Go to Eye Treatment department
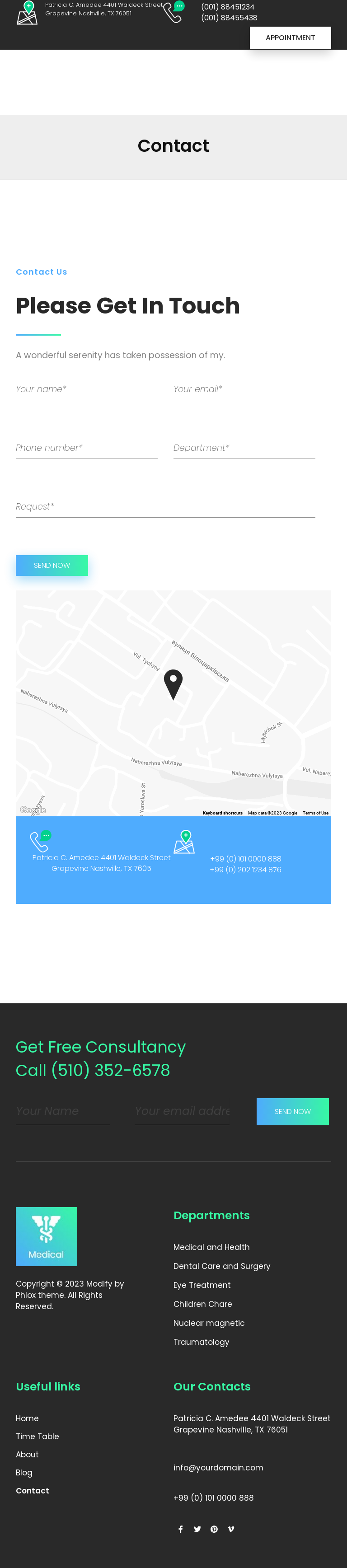Image resolution: width=347 pixels, height=1568 pixels. coord(202,1285)
